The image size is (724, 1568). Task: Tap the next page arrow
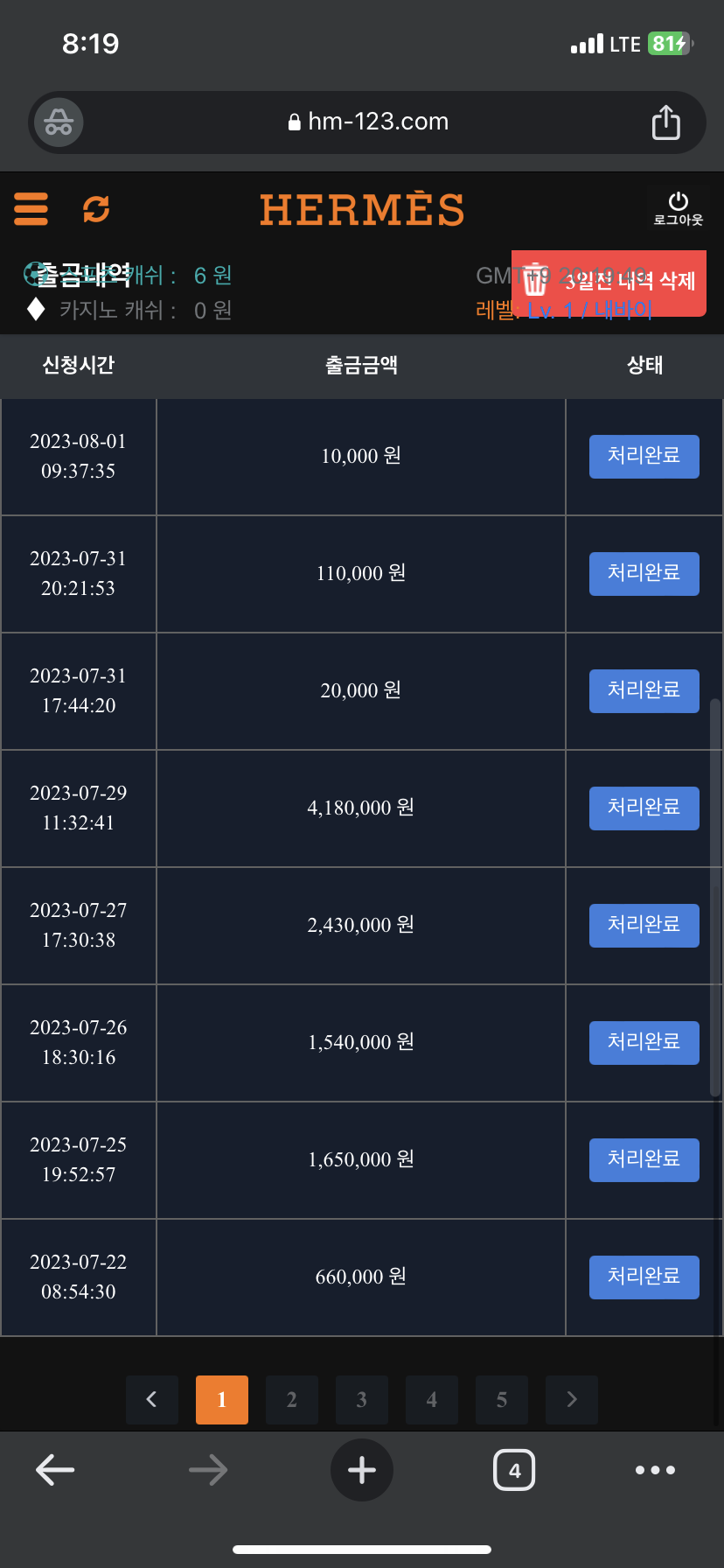point(572,1400)
